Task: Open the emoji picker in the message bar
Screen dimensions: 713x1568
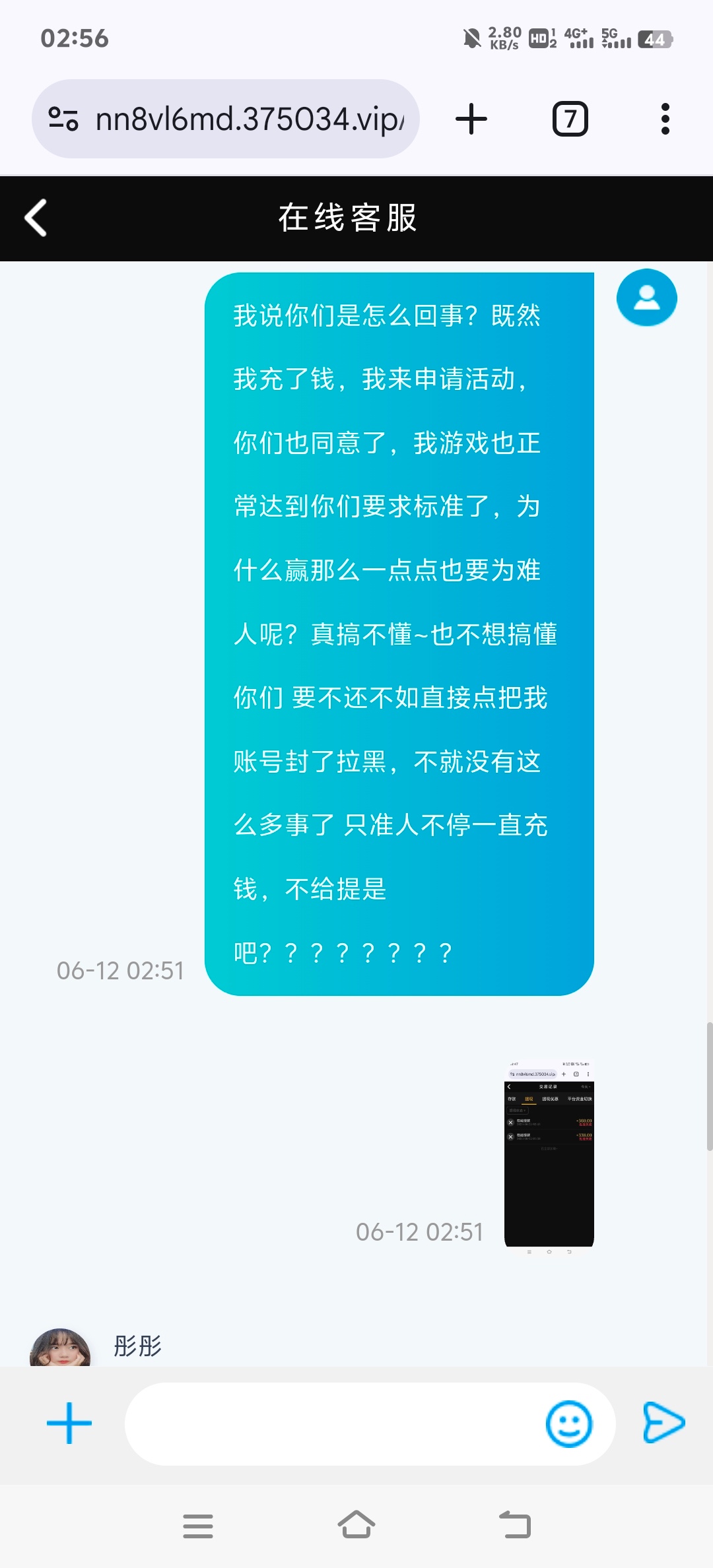Action: (569, 1423)
